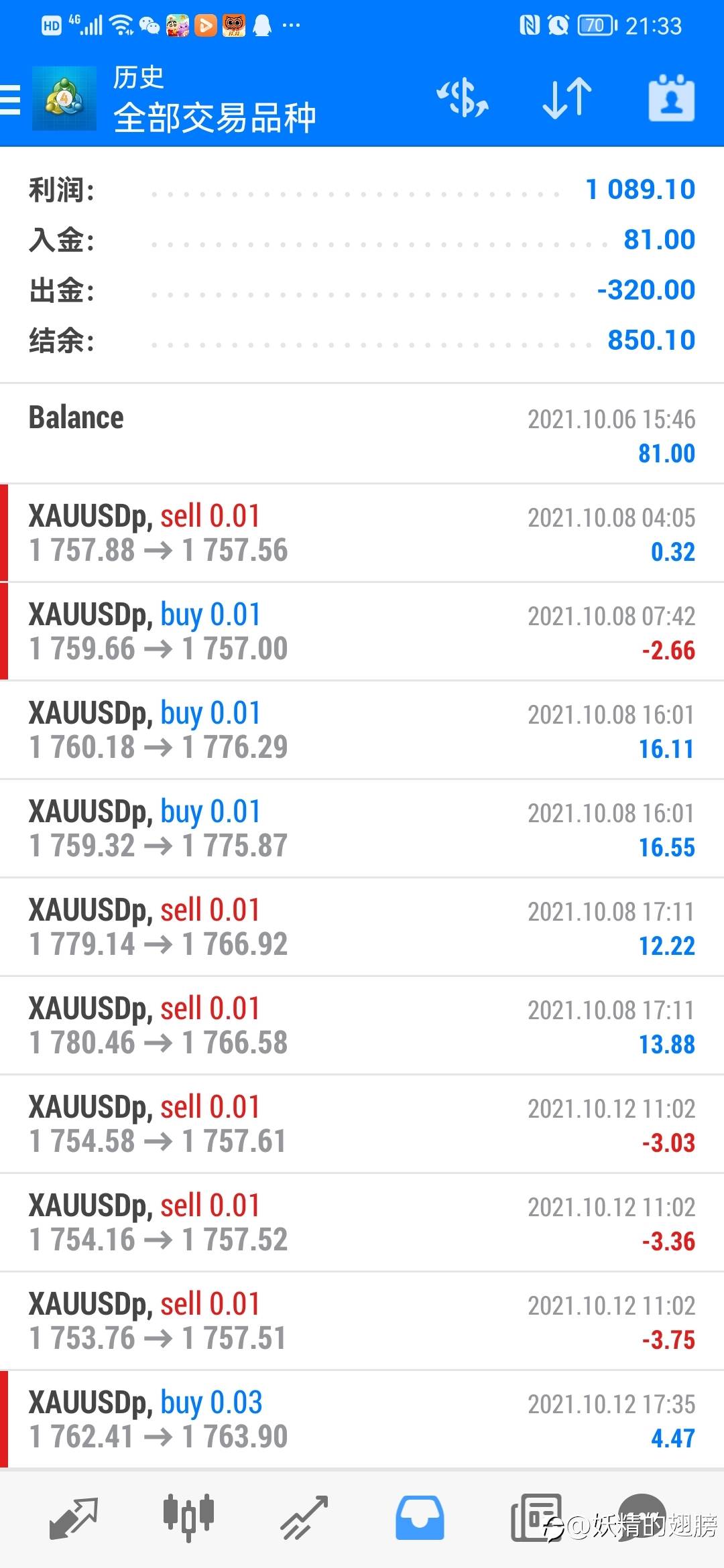Select the History tab

coord(420,1518)
